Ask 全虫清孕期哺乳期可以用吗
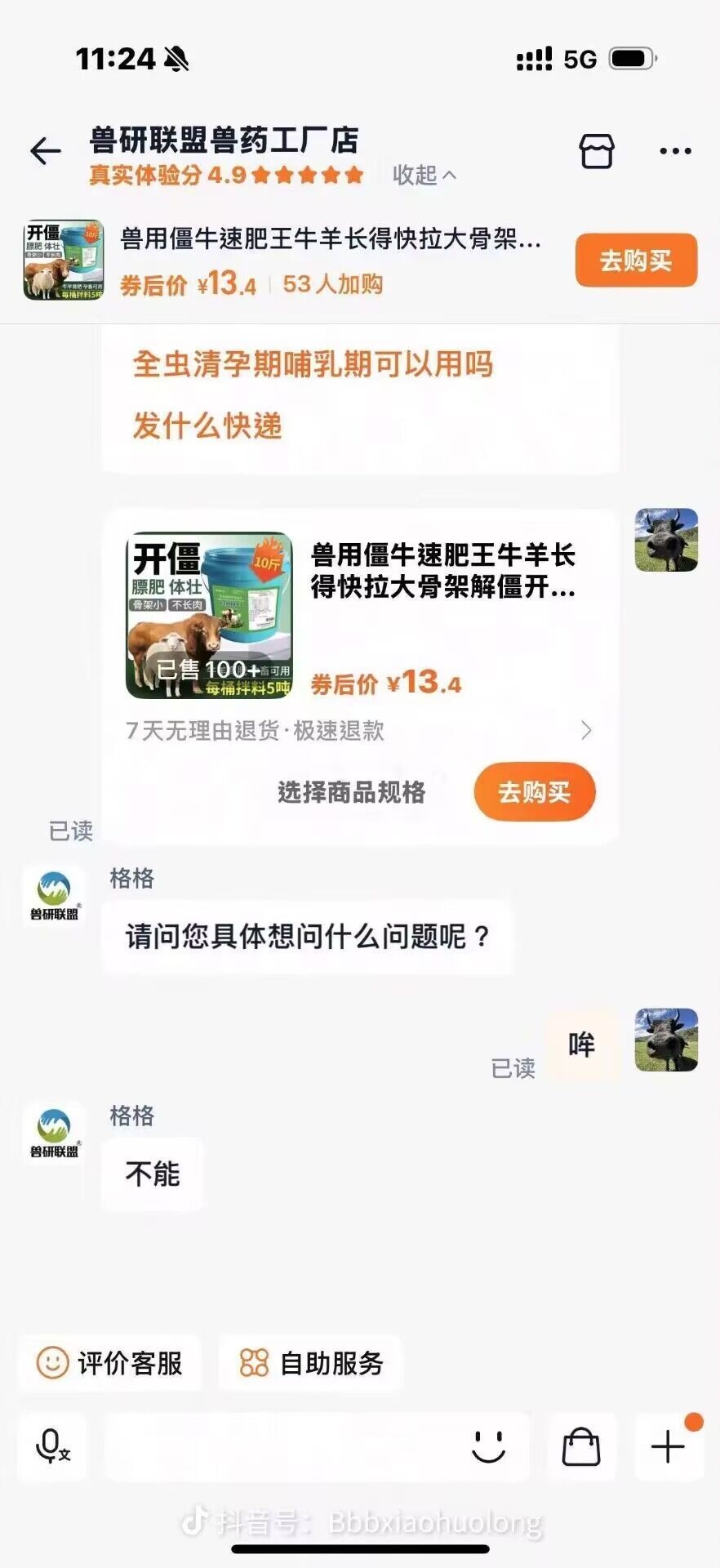720x1568 pixels. [x=313, y=364]
